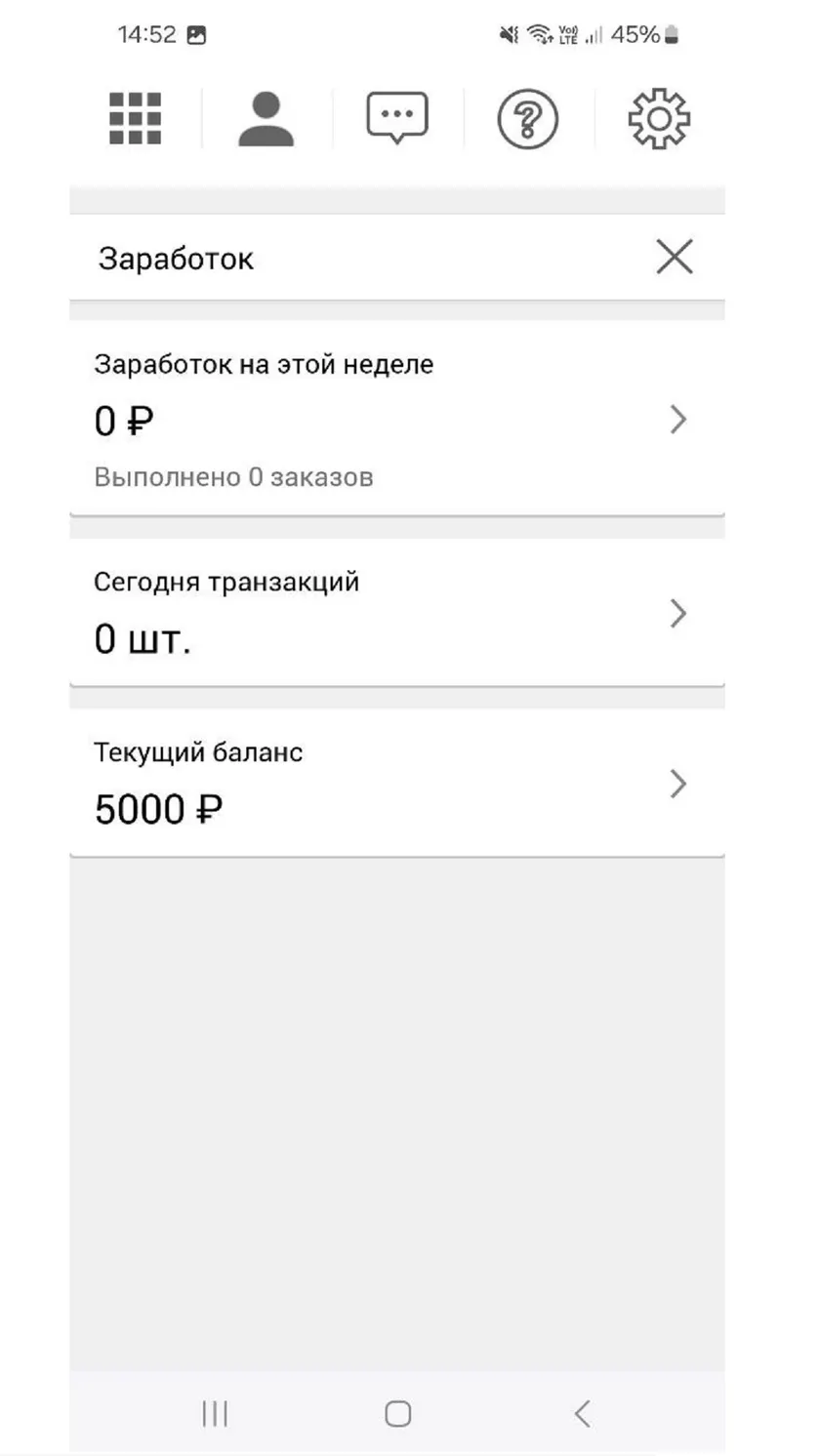
Task: Tap the system home button
Action: click(397, 1413)
